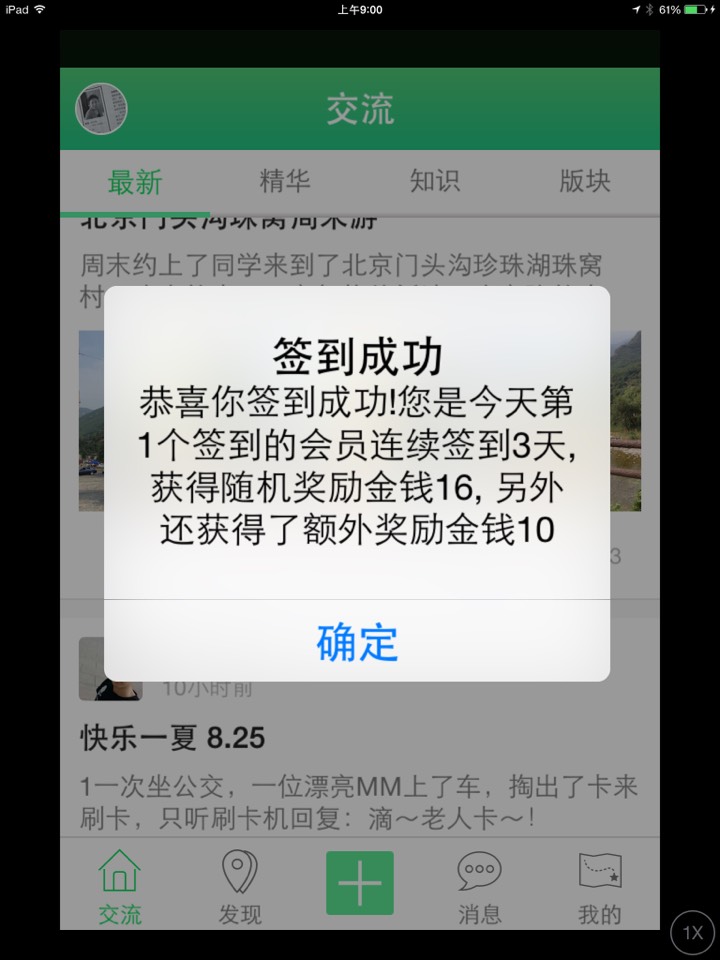Switch to the 知识 tab
This screenshot has height=960, width=720.
(435, 181)
